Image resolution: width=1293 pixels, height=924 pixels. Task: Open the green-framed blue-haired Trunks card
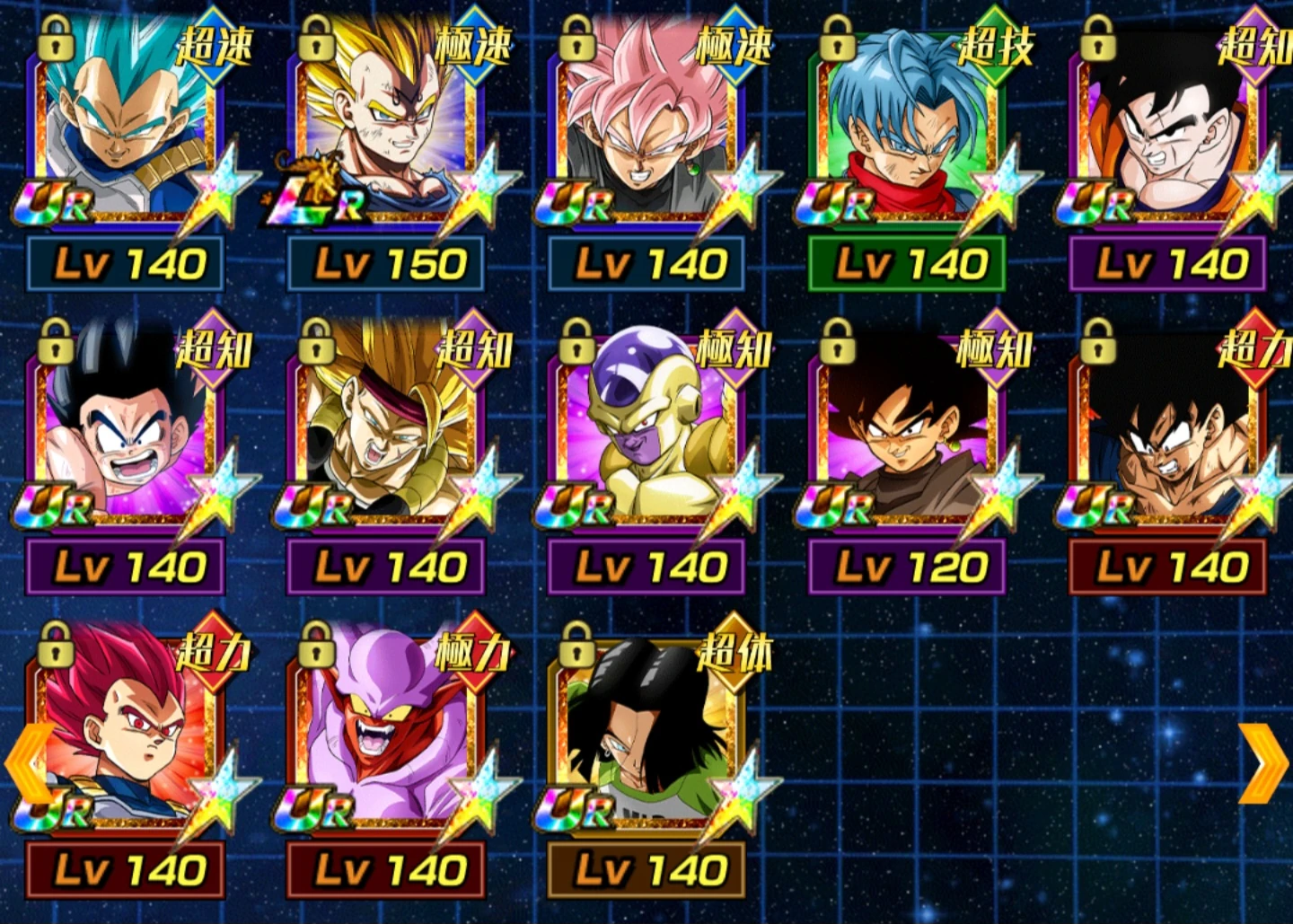907,135
